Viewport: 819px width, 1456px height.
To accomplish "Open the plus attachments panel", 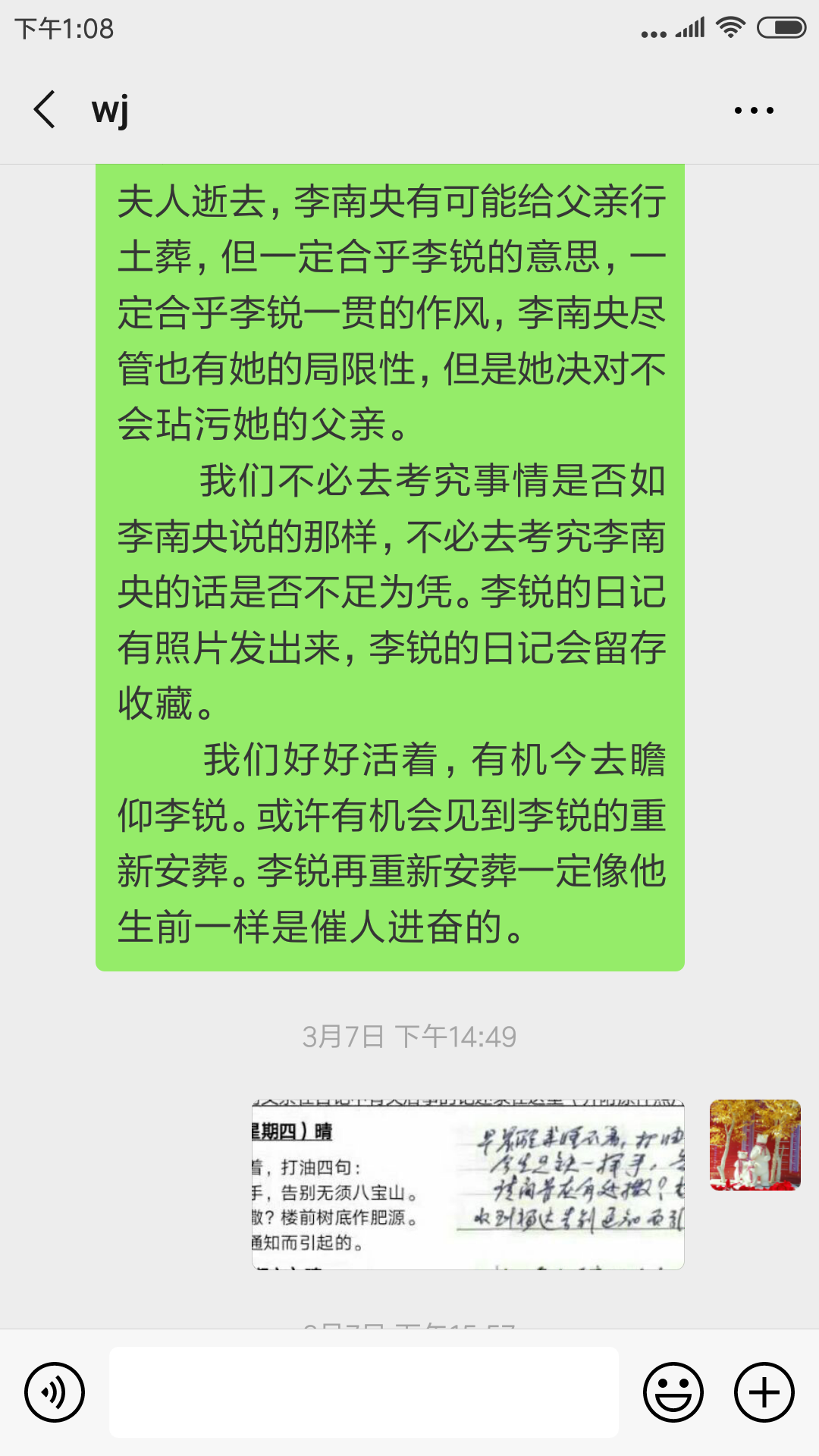I will 764,1392.
